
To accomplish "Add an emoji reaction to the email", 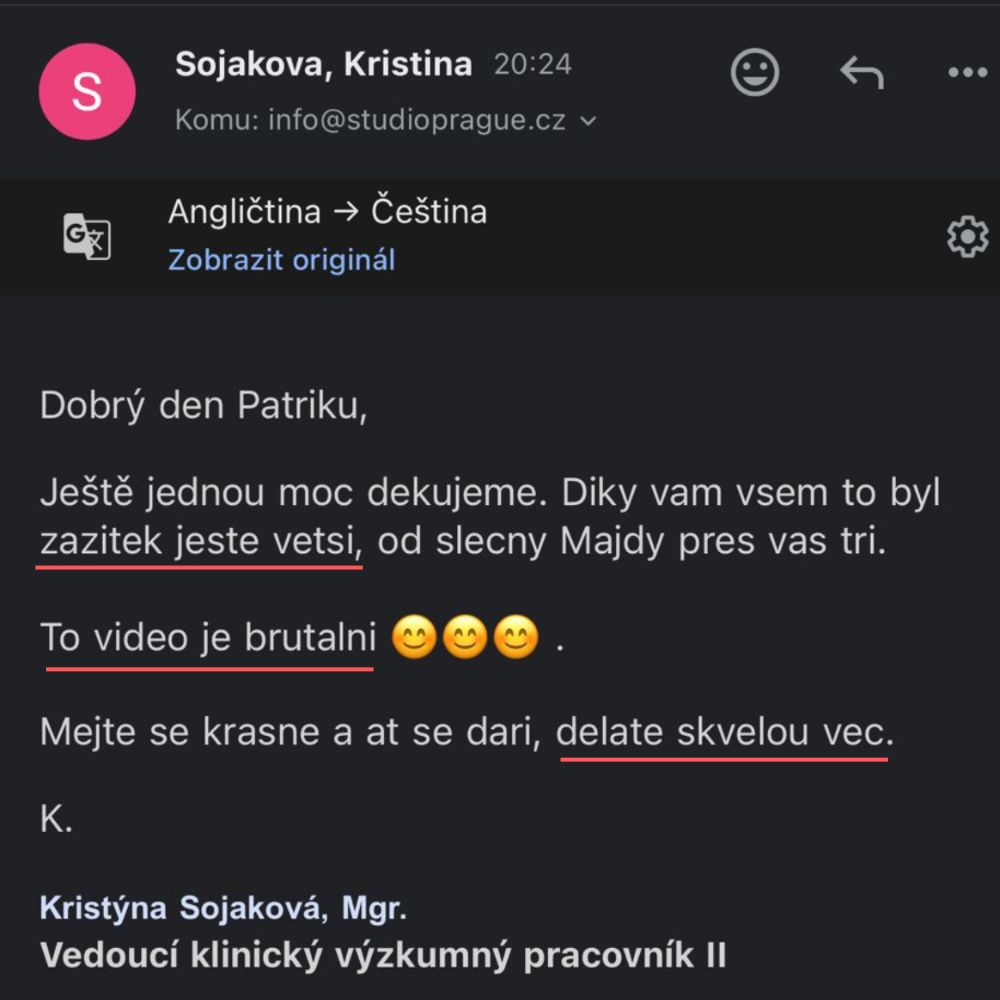I will (755, 73).
